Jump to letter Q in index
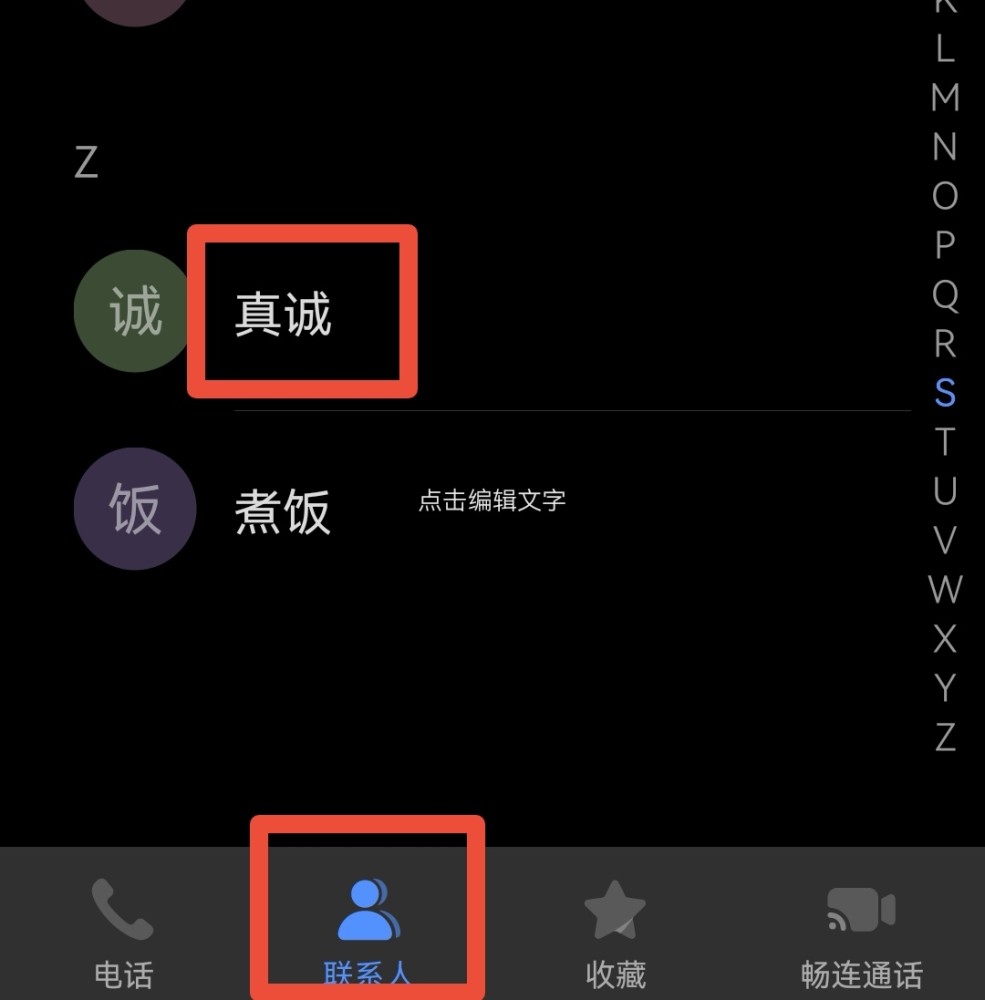Image resolution: width=985 pixels, height=1000 pixels. pyautogui.click(x=945, y=295)
